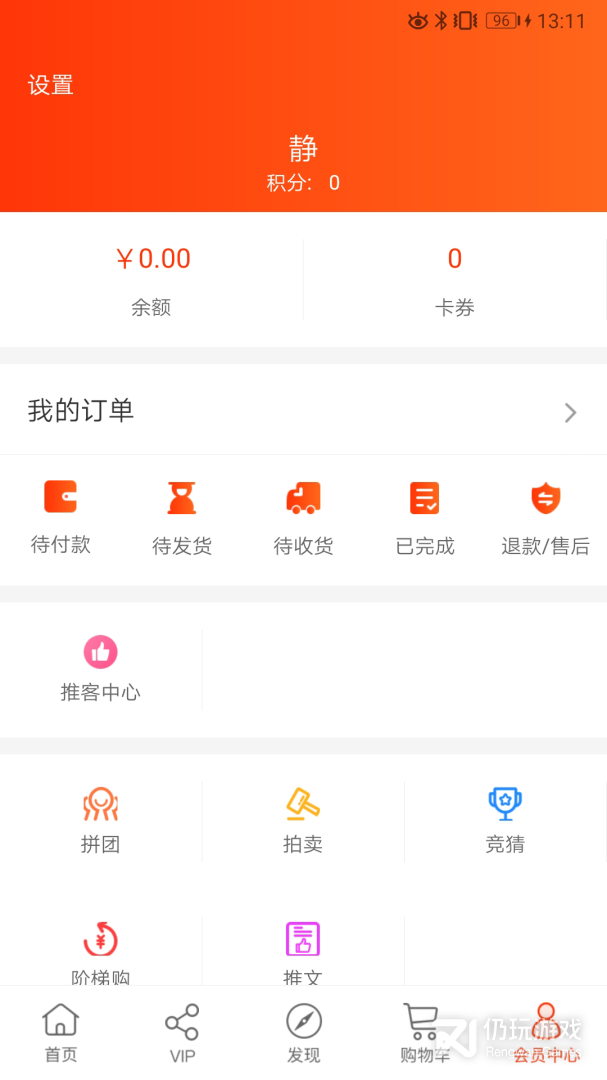This screenshot has width=607, height=1080.
Task: View the 余额 balance
Action: pyautogui.click(x=152, y=280)
